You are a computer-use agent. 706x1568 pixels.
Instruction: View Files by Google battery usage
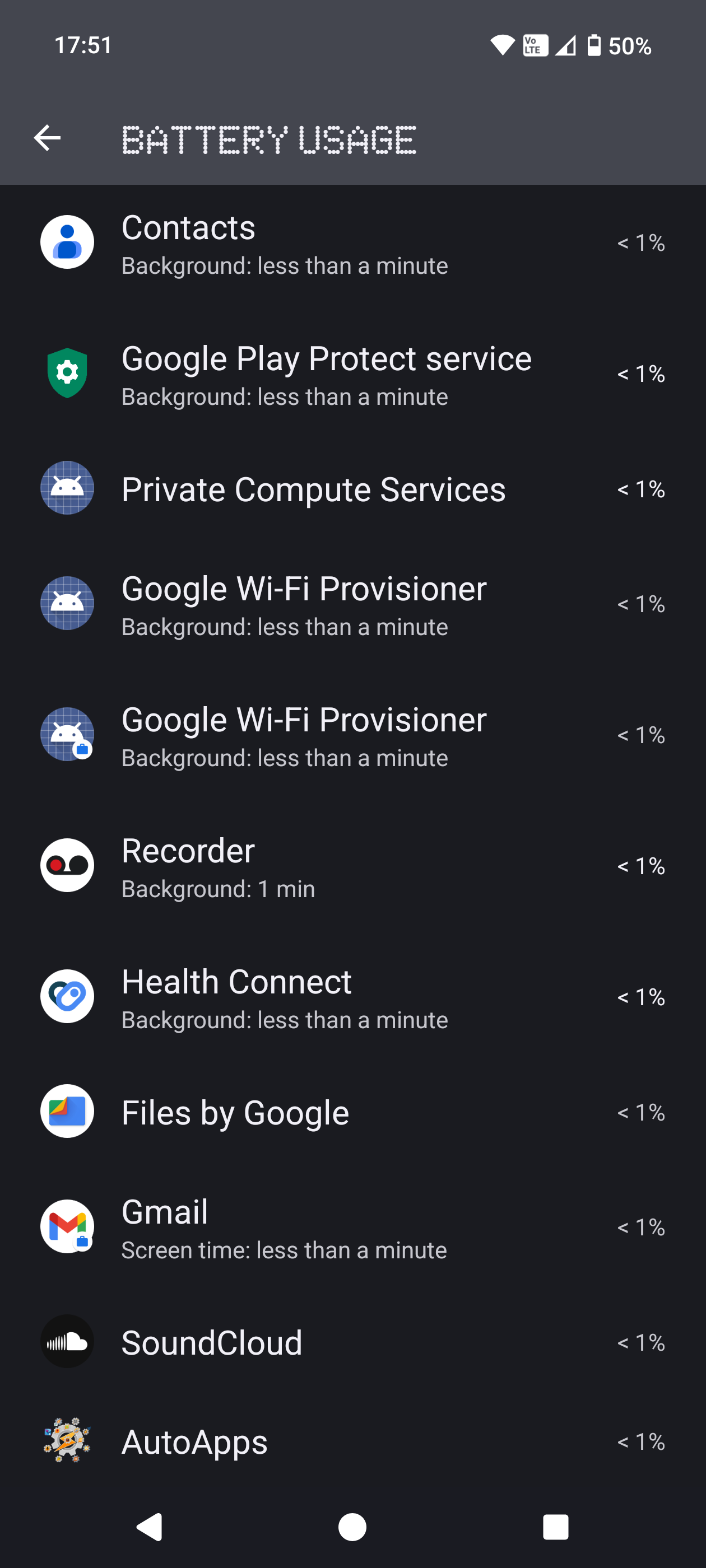point(352,1112)
